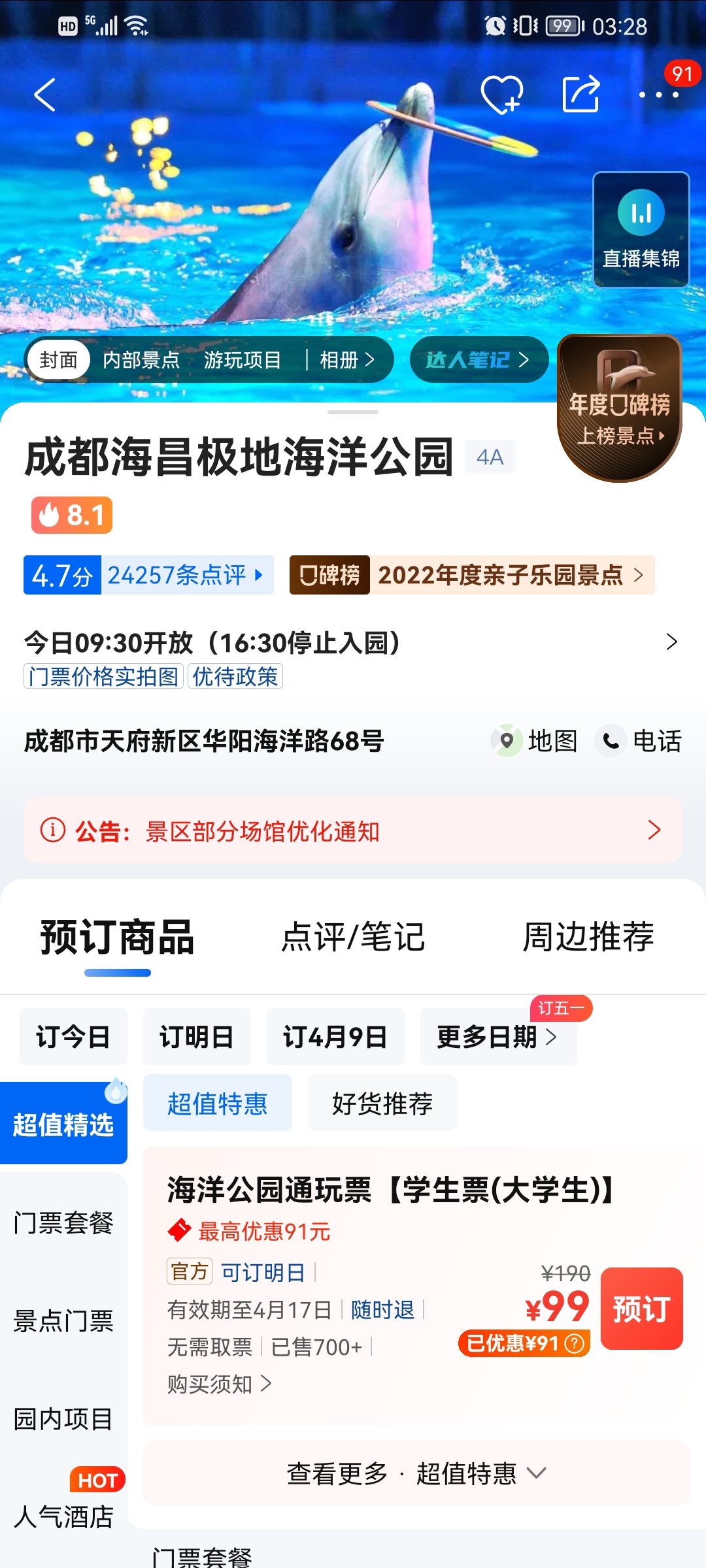Open the 景区部分场馆优化通知 announcement
The width and height of the screenshot is (706, 1568).
point(353,831)
